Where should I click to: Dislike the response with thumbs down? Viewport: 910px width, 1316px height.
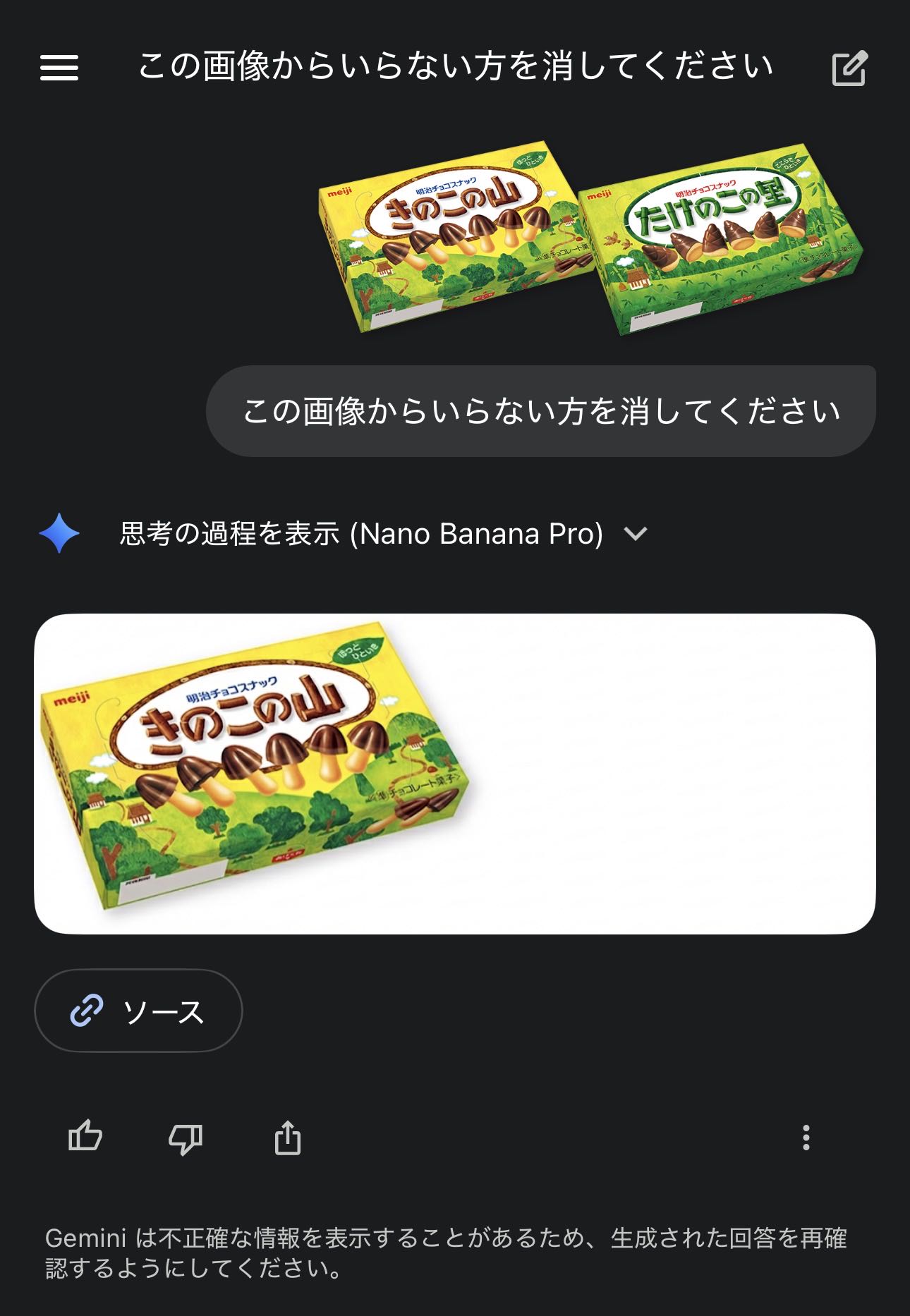click(x=186, y=1138)
